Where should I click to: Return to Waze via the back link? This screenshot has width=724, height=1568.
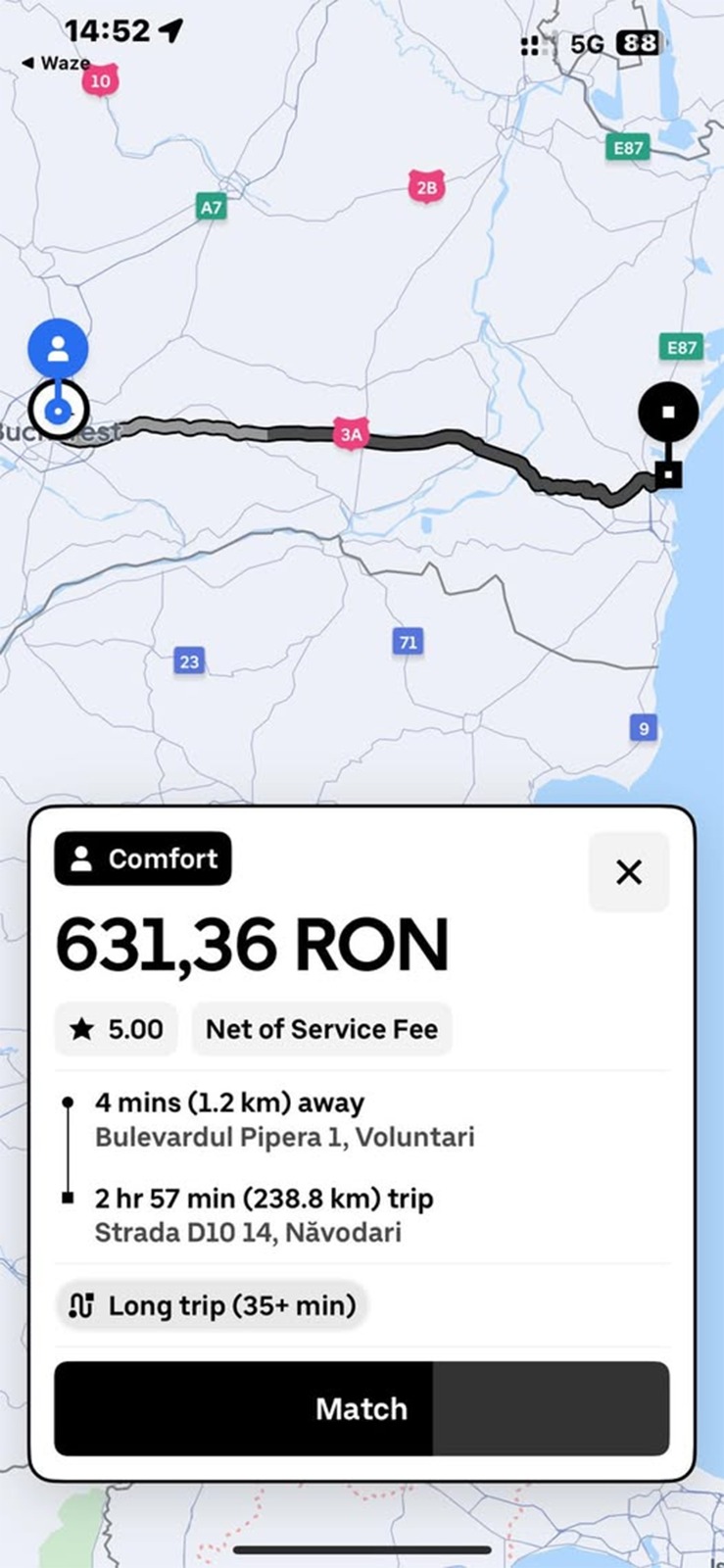tap(56, 64)
